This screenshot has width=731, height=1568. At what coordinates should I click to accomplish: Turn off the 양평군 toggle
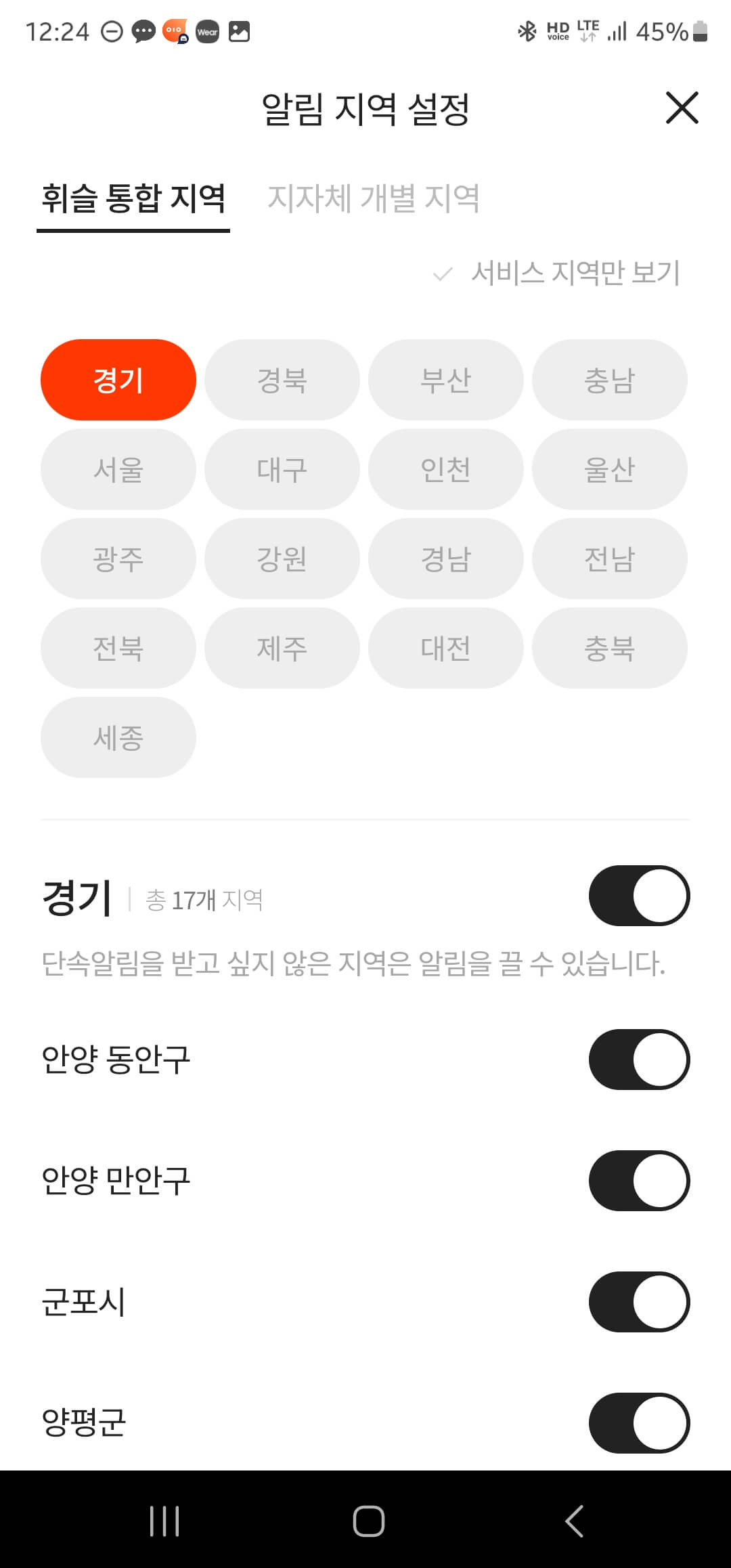[639, 1422]
